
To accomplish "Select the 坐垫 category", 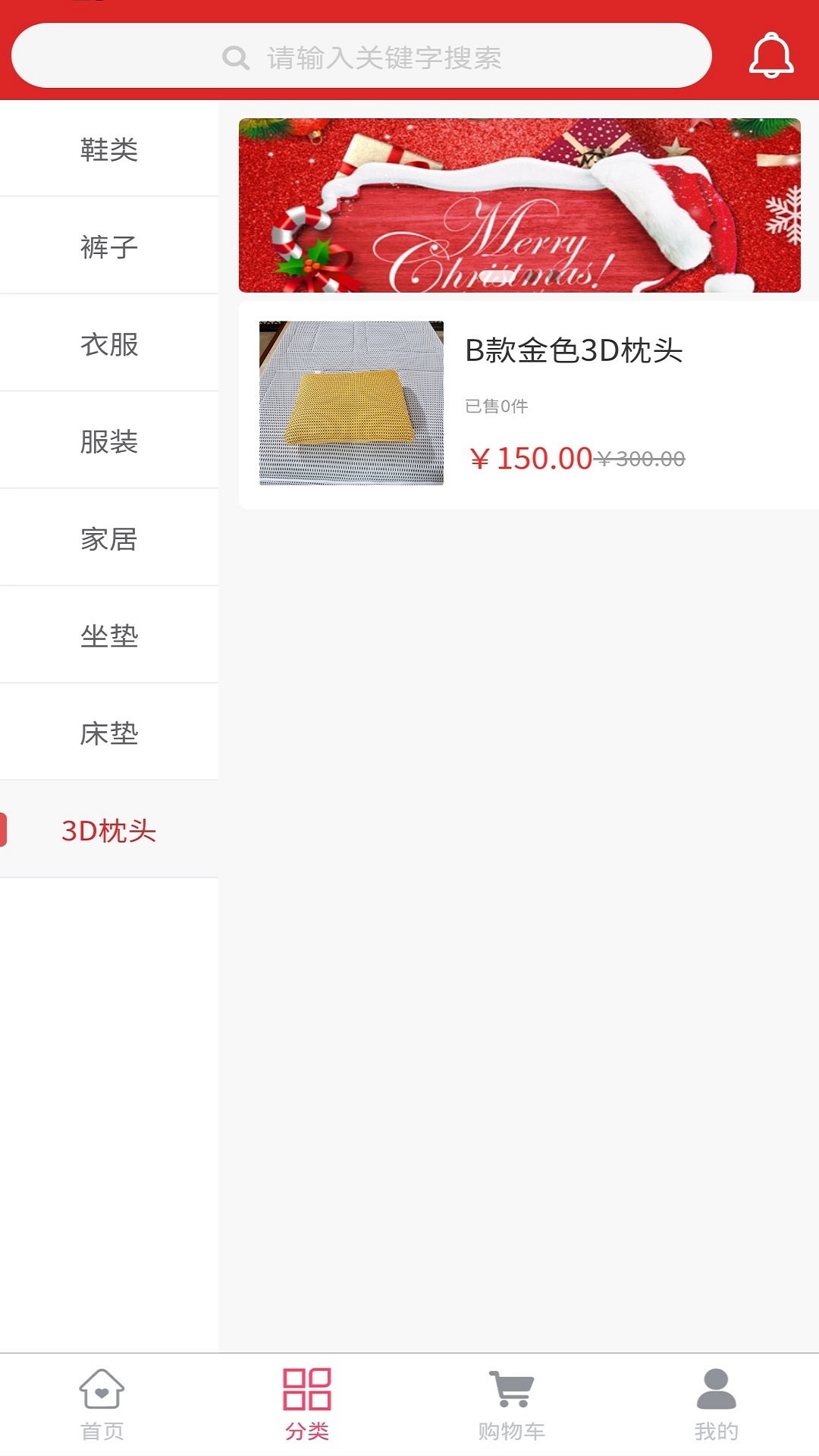I will [109, 635].
